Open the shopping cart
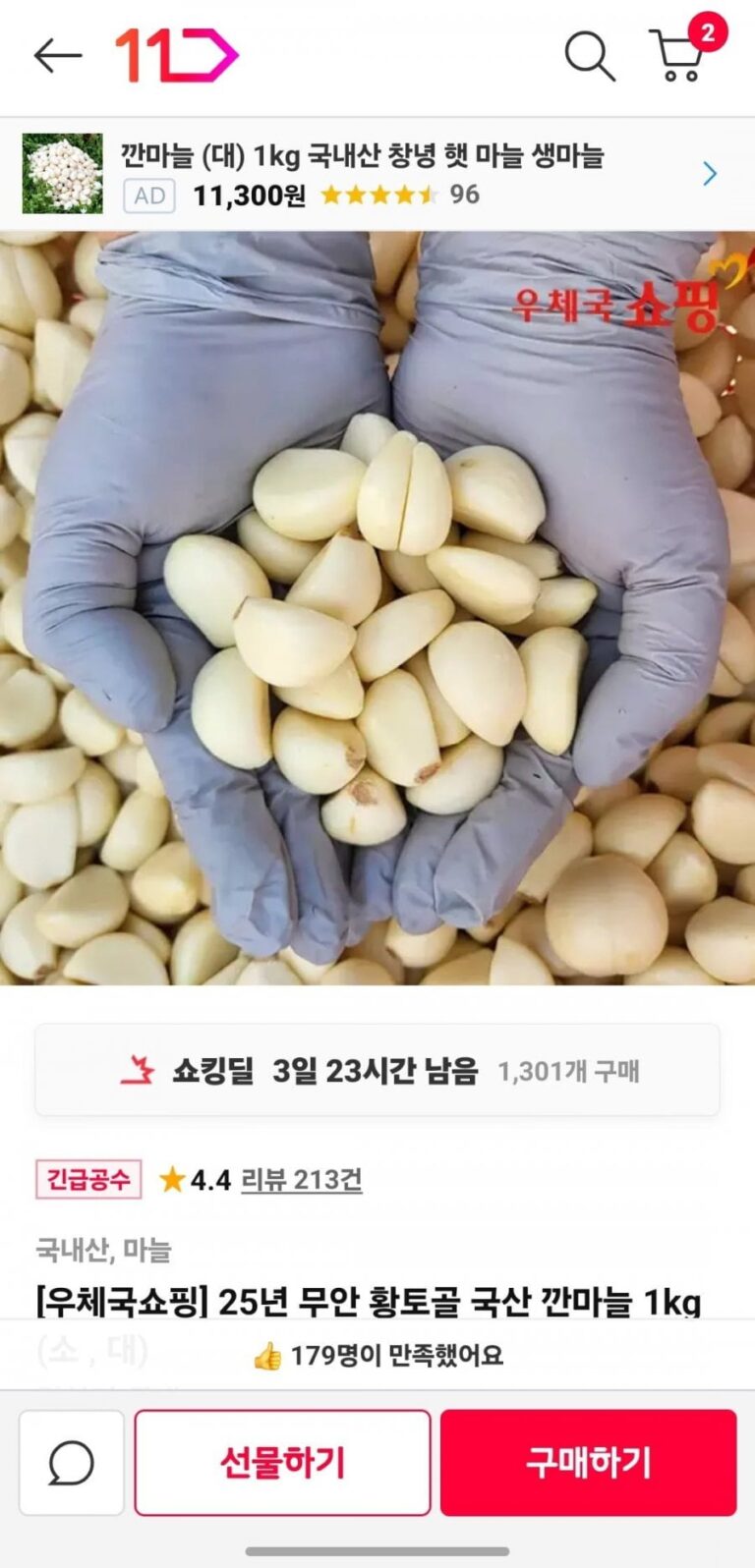 tap(680, 55)
